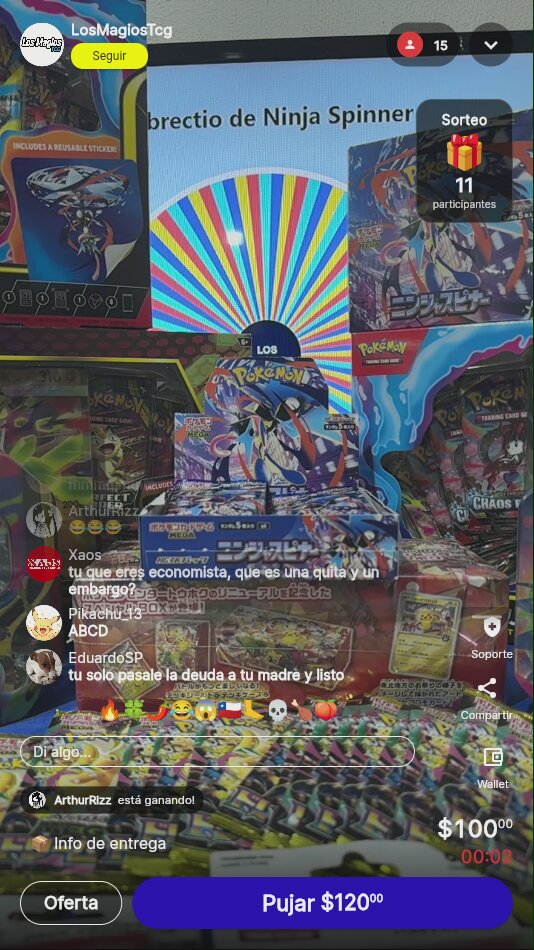Open the Wallet

pyautogui.click(x=493, y=768)
